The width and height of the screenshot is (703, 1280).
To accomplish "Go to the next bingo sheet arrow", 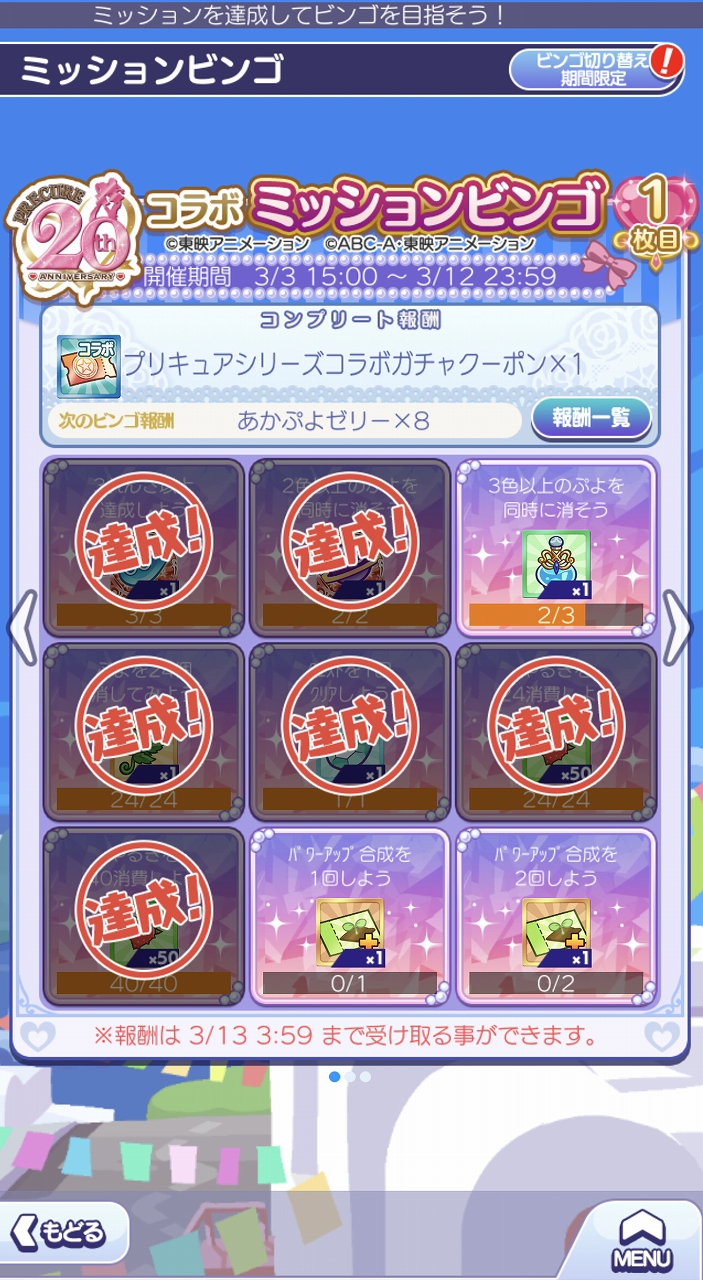I will tap(679, 628).
